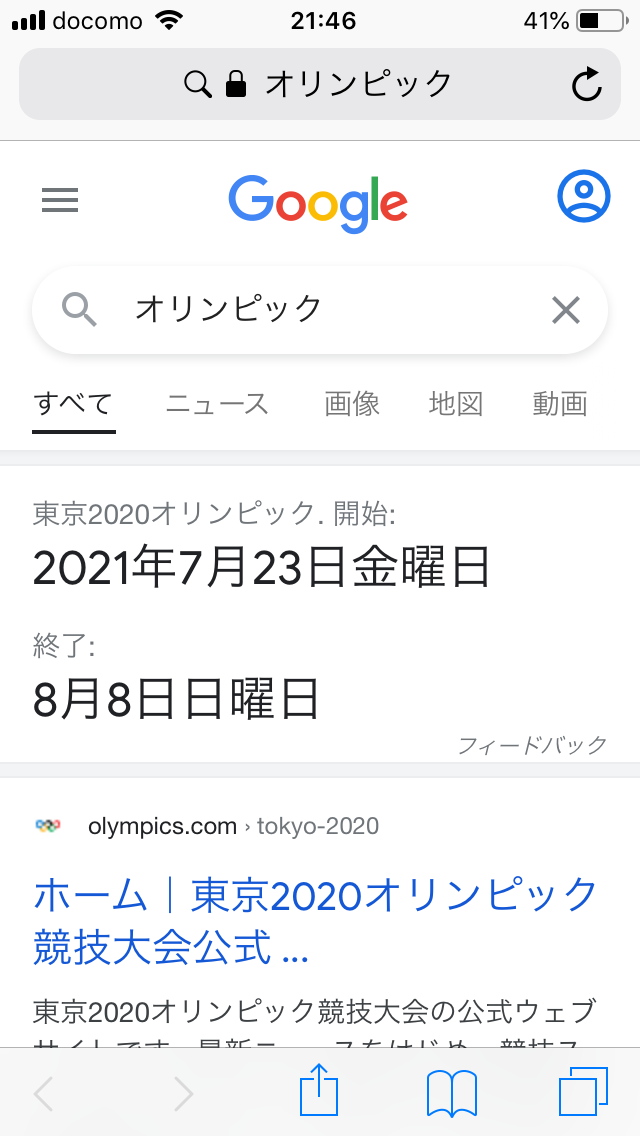Tap the Google search box with オリンピック
This screenshot has width=640, height=1136.
click(x=320, y=310)
